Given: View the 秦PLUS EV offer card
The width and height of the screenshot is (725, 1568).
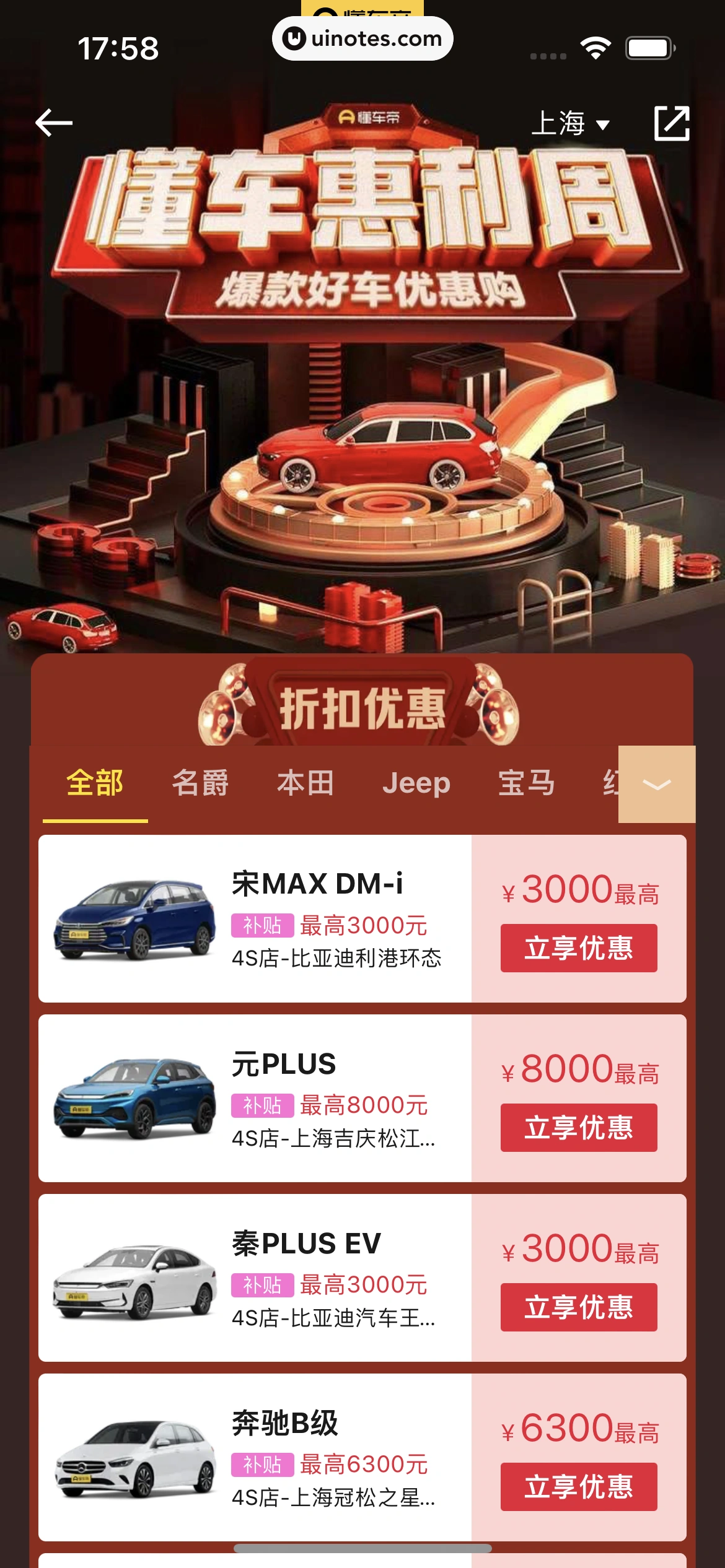Looking at the screenshot, I should tap(255, 1278).
